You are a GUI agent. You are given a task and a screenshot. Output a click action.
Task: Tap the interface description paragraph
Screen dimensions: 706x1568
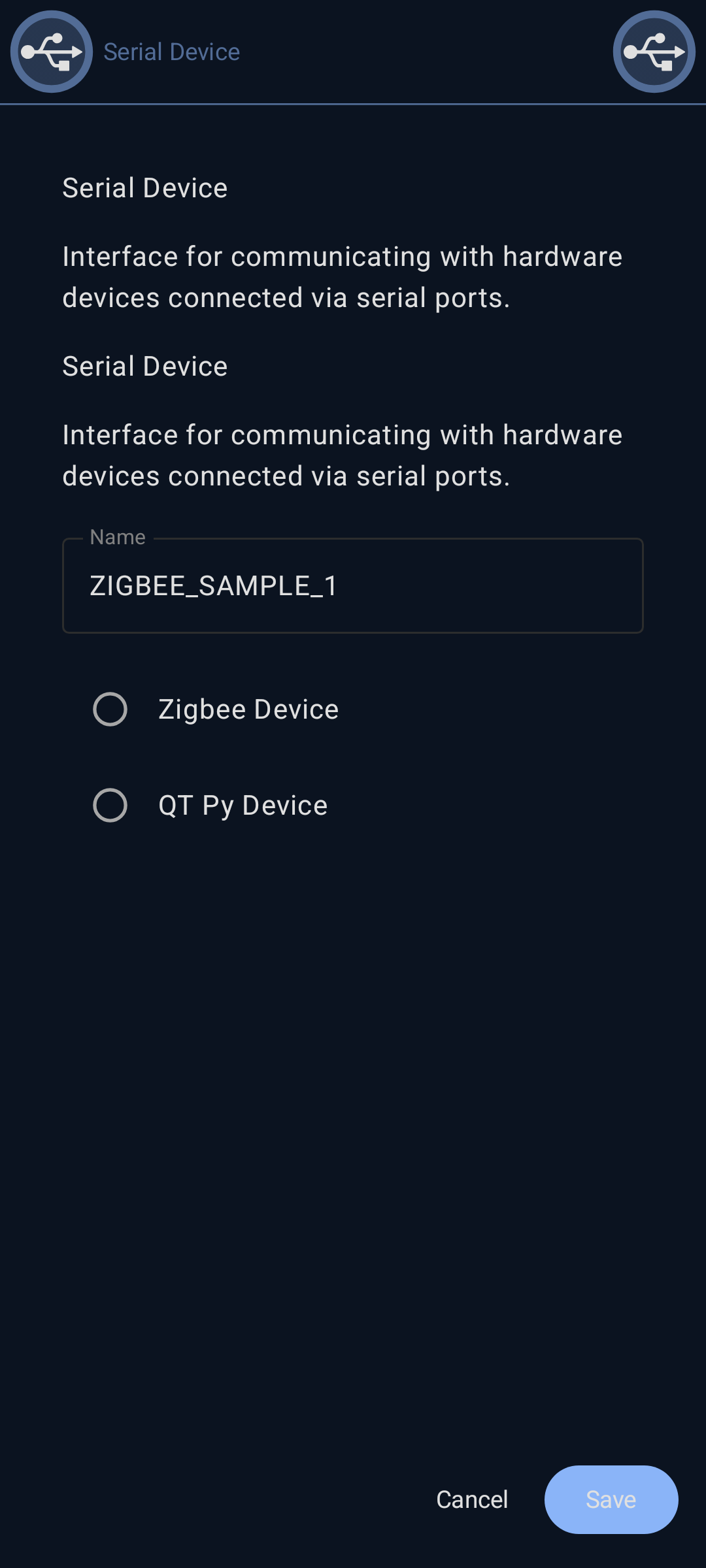[343, 277]
